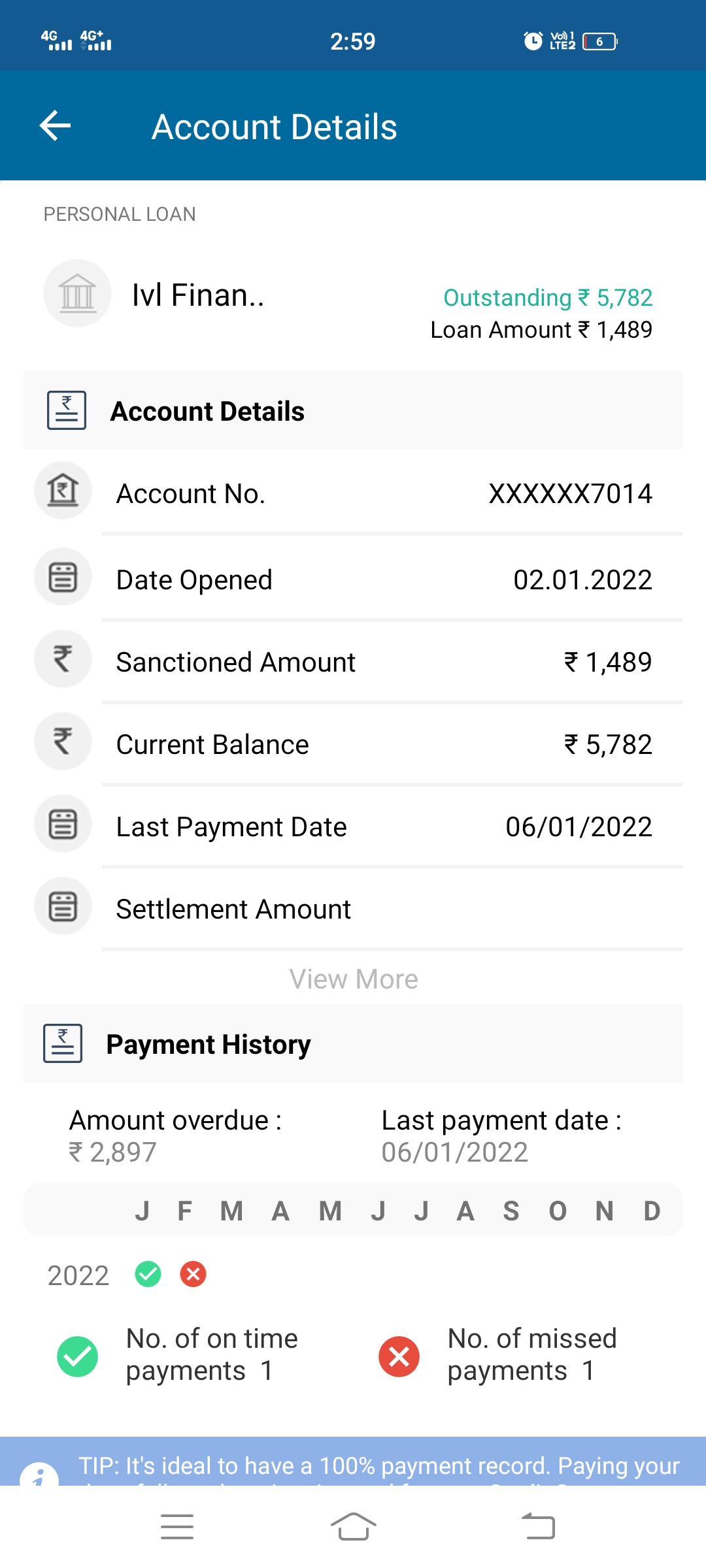Screen dimensions: 706x1568
Task: Go to the home screen
Action: tap(353, 1527)
